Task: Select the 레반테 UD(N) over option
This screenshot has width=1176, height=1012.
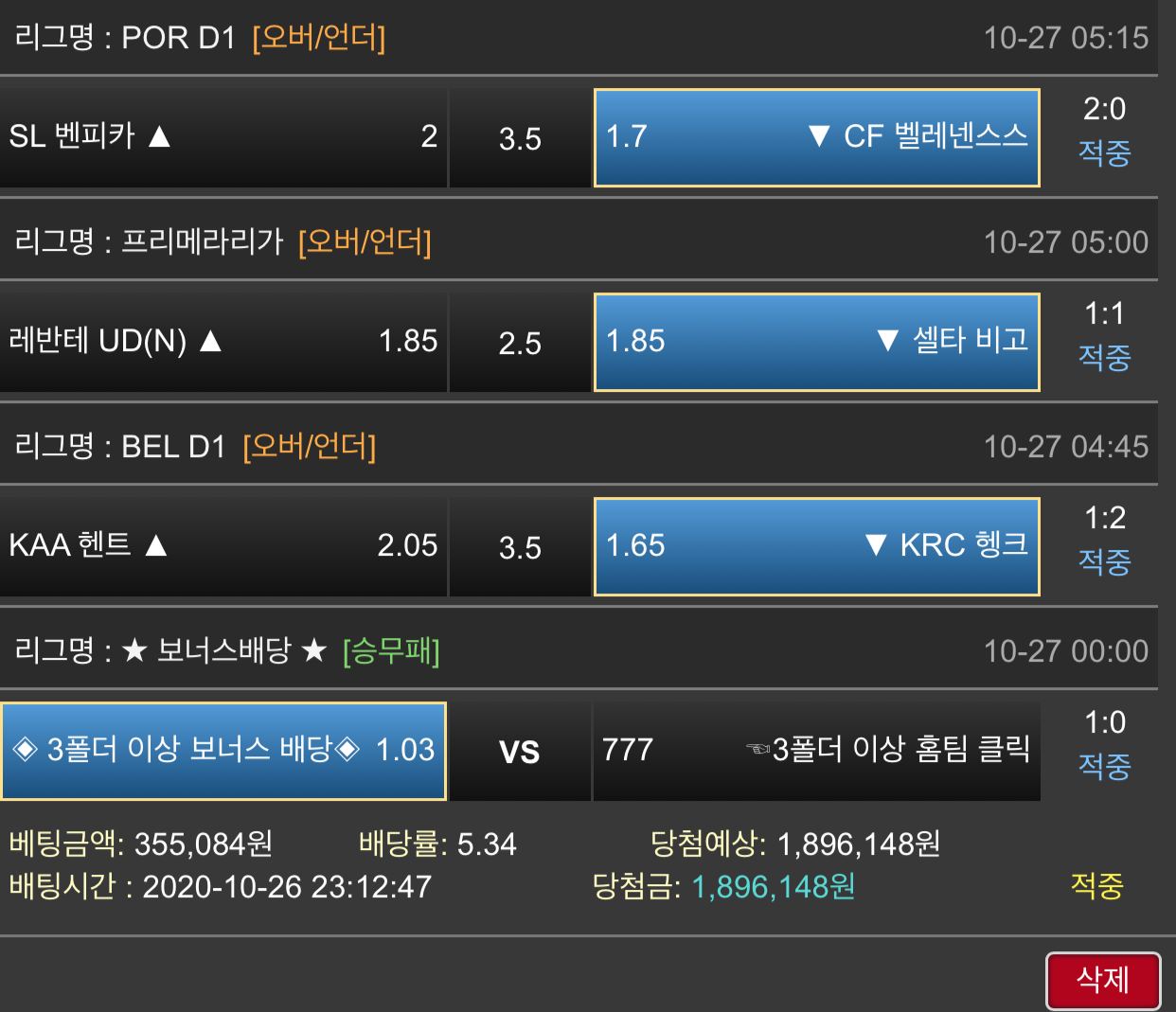Action: pos(223,342)
